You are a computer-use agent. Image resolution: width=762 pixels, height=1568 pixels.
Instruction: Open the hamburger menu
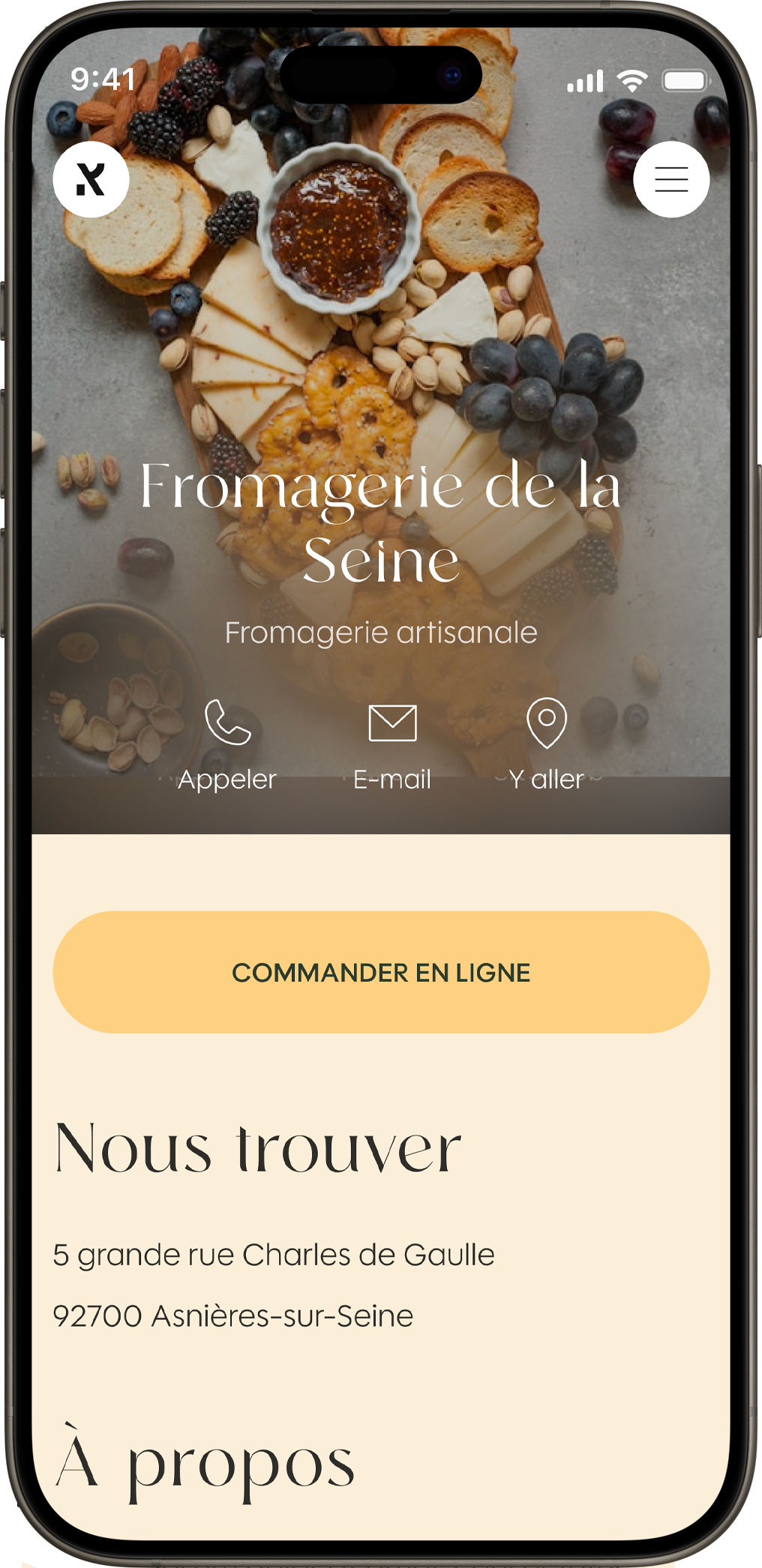671,180
